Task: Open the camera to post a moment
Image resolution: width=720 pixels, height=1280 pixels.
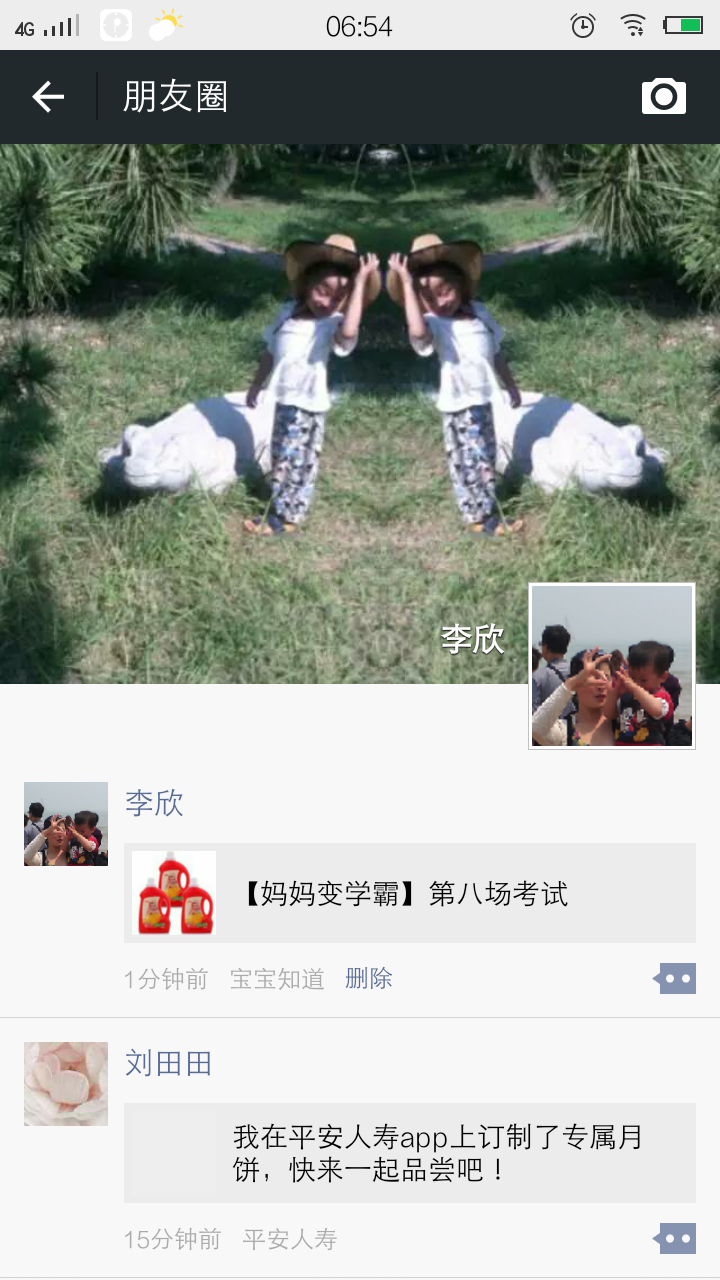Action: 663,97
